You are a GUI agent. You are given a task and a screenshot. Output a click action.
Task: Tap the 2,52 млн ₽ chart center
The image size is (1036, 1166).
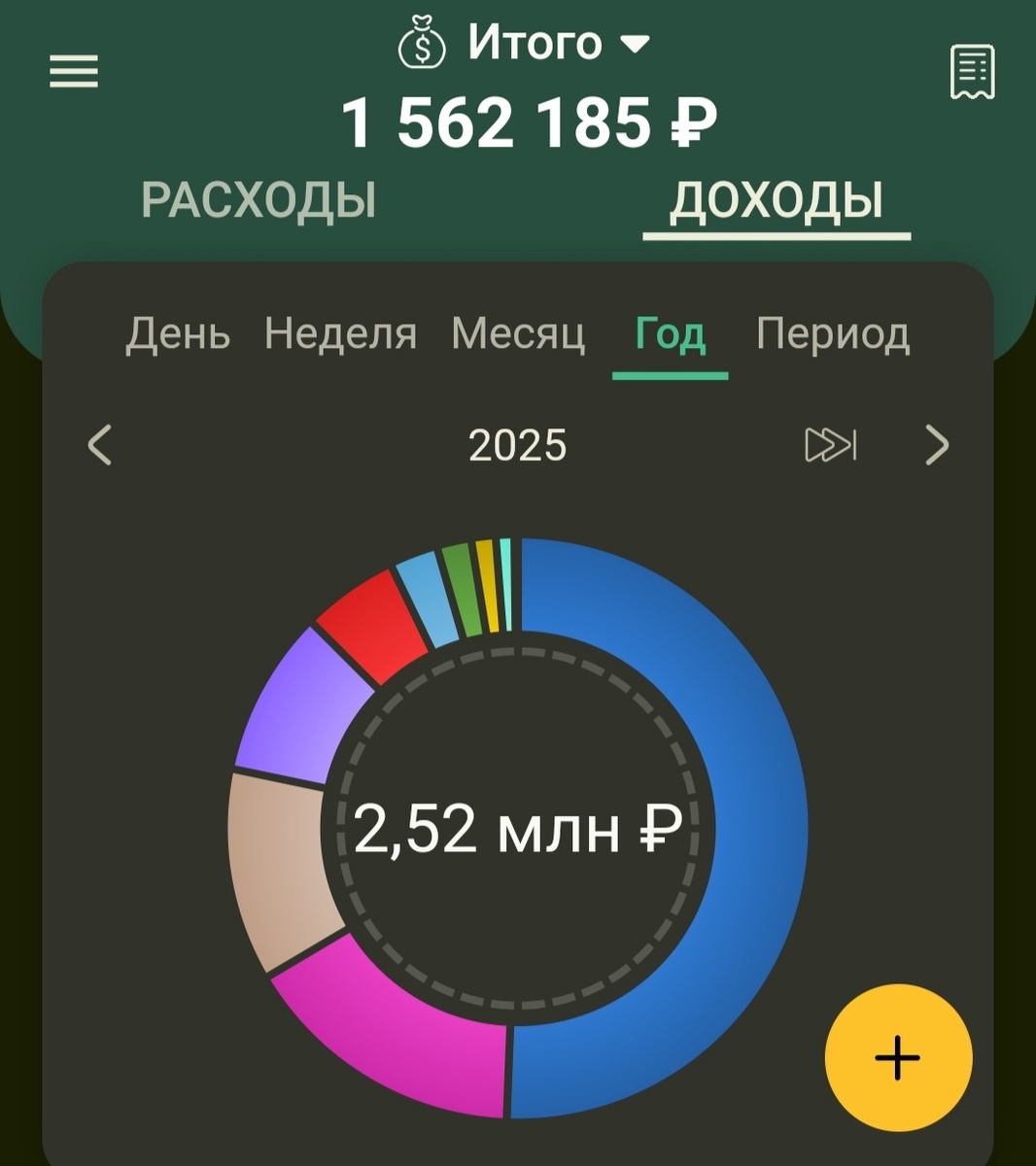[x=518, y=831]
